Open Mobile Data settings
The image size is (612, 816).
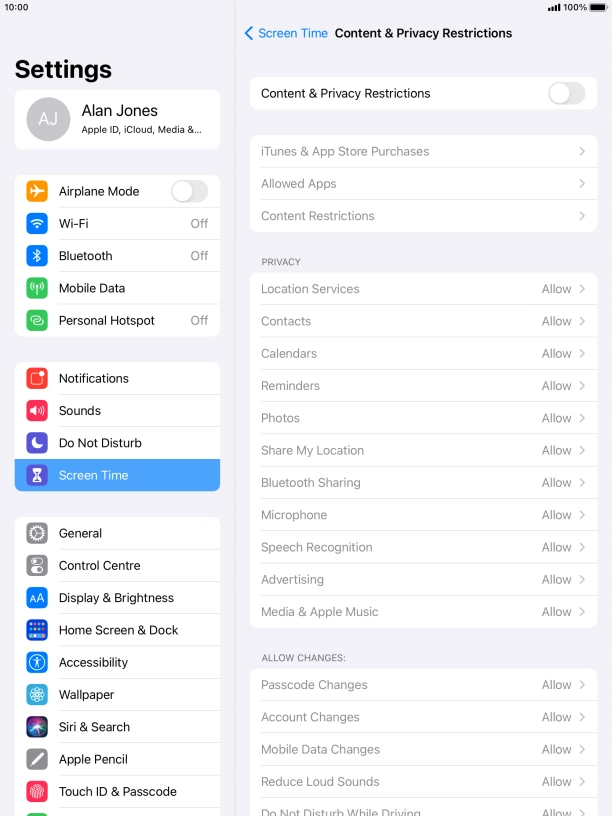coord(118,288)
